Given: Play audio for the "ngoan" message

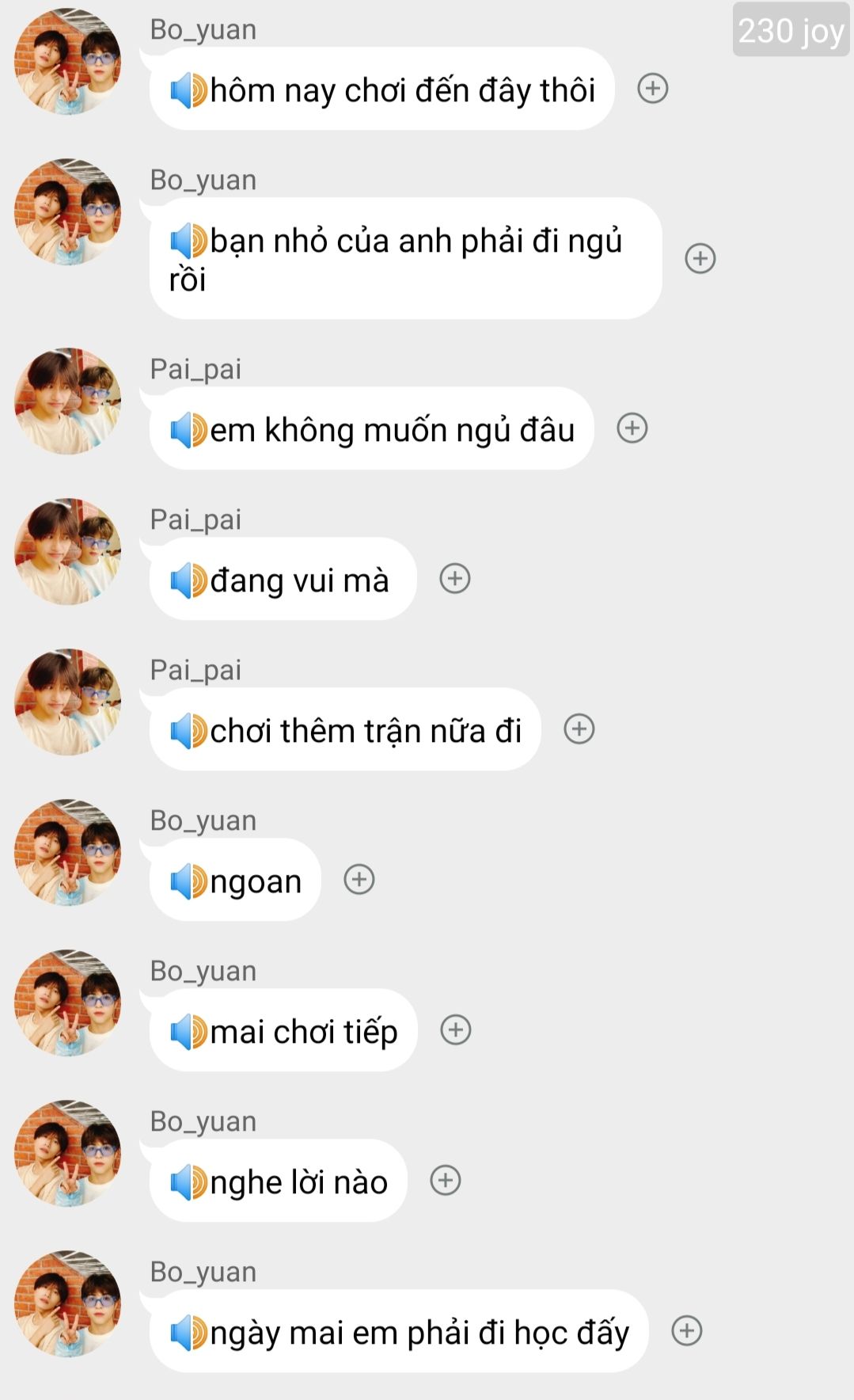Looking at the screenshot, I should click(x=188, y=882).
